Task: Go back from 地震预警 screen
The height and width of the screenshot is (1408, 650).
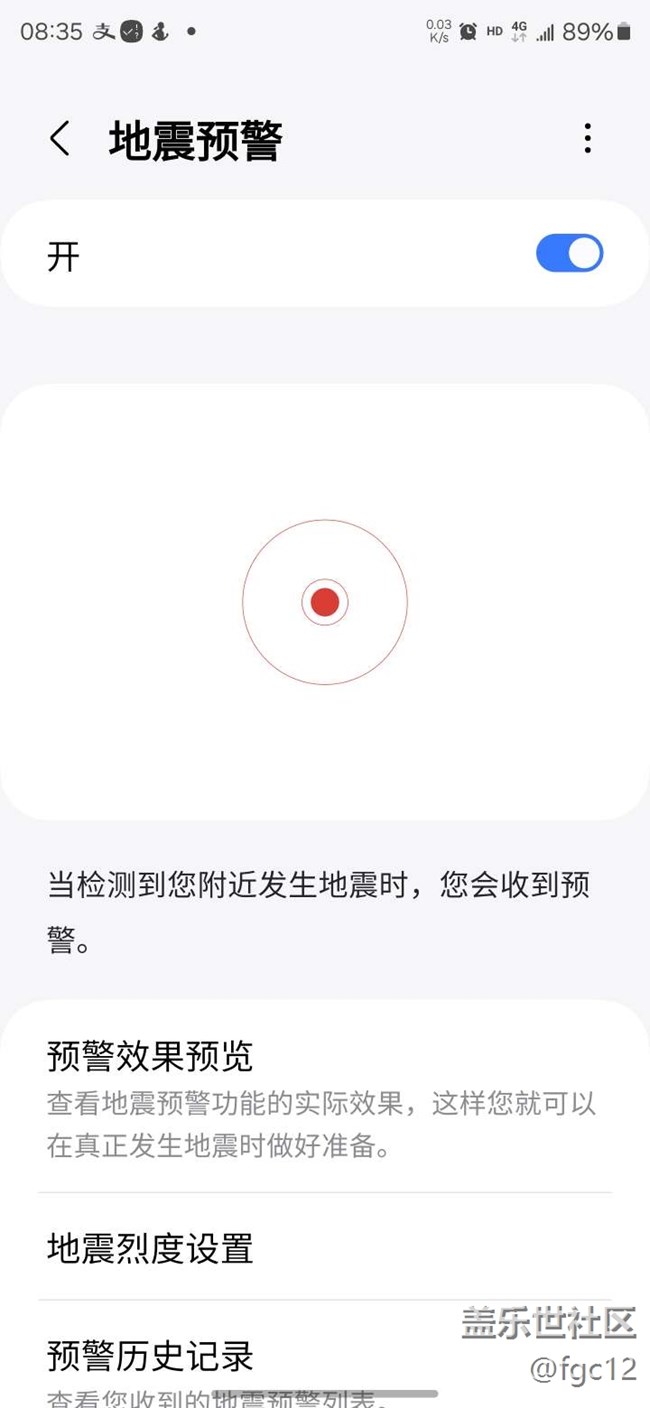Action: (60, 139)
